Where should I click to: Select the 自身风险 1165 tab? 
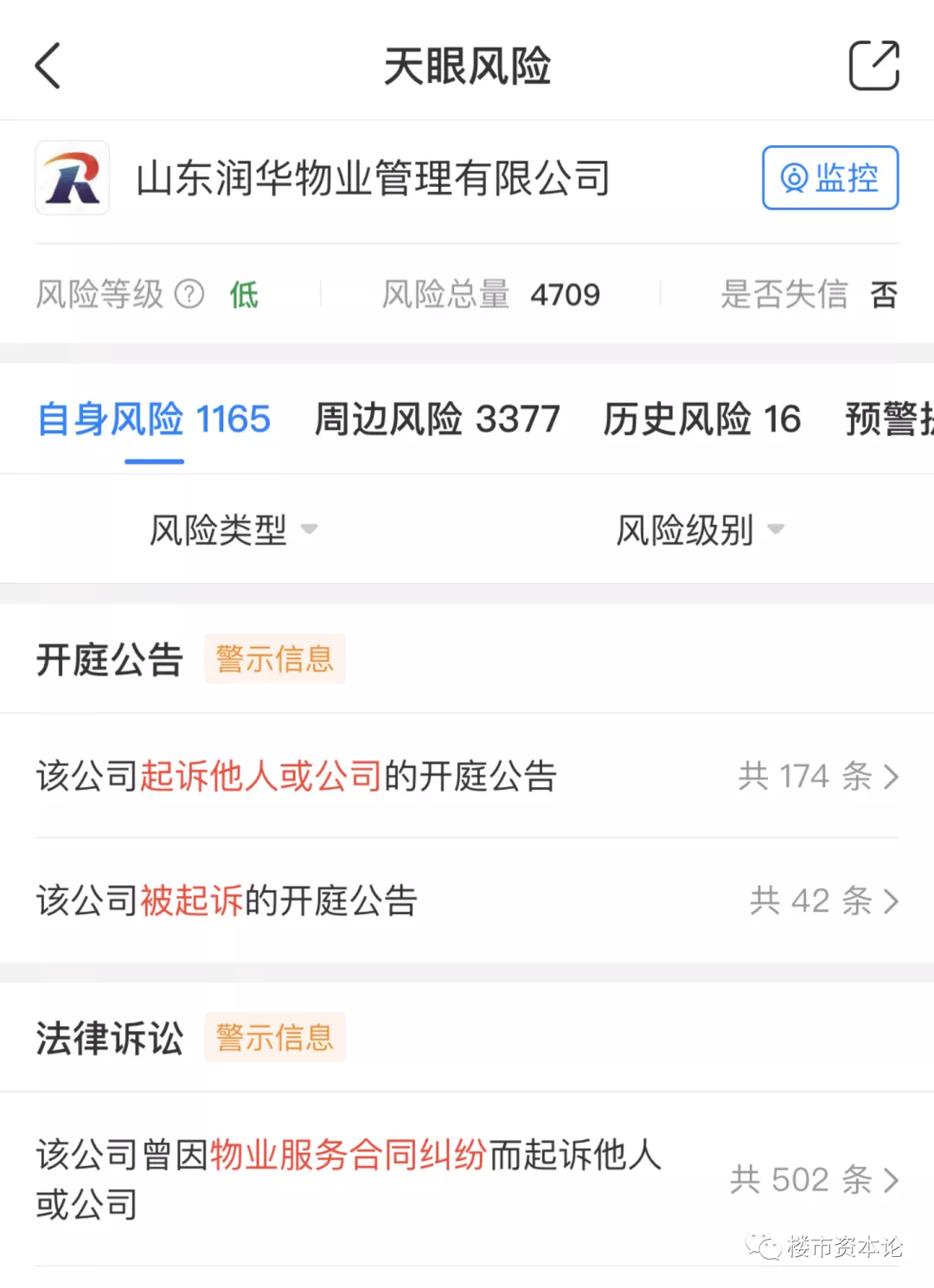154,420
